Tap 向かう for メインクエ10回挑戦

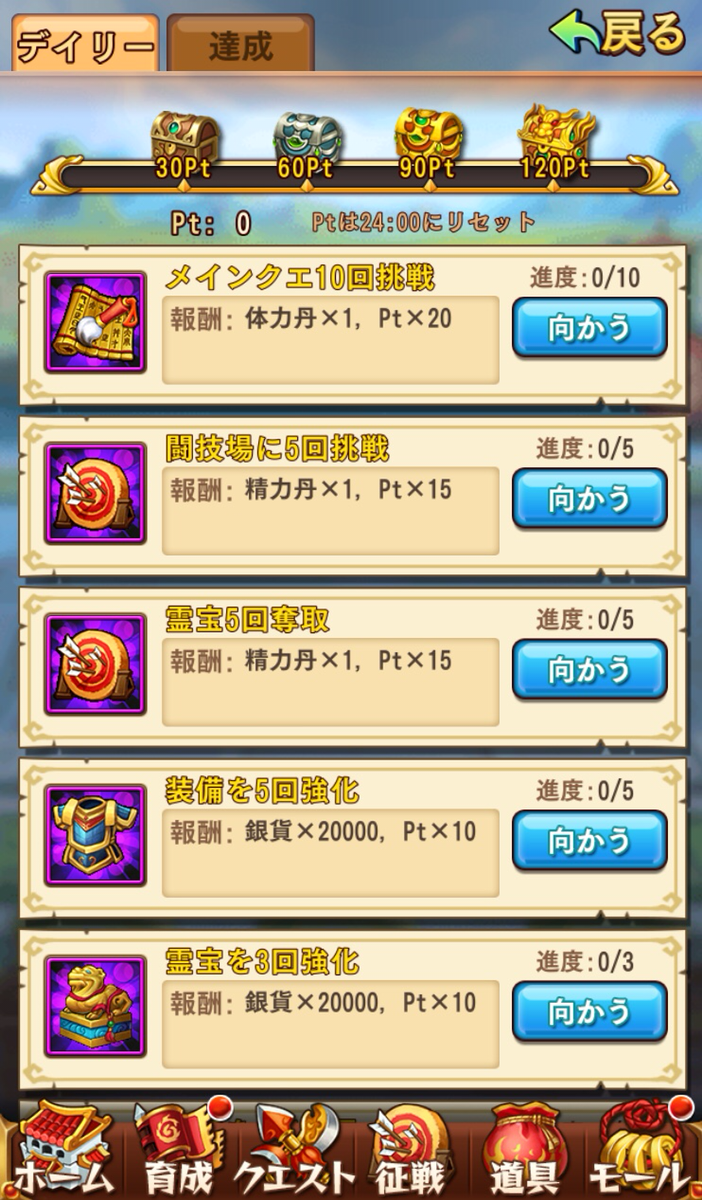click(x=589, y=328)
